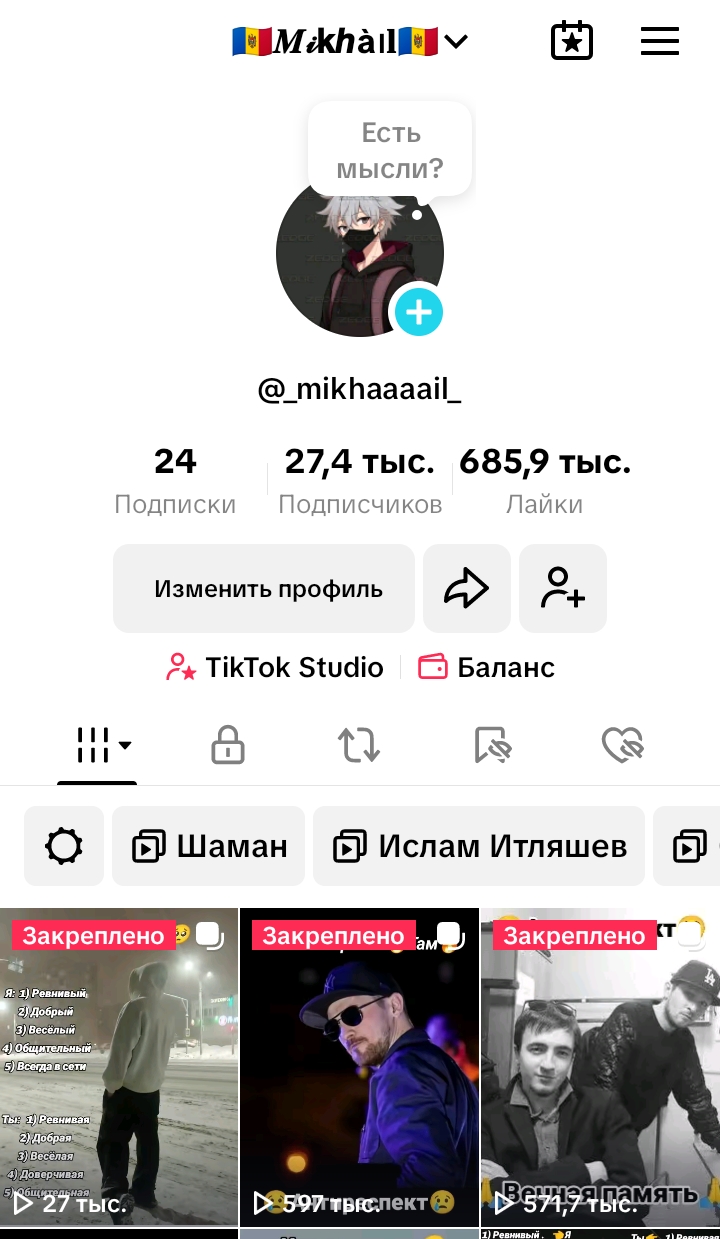This screenshot has height=1239, width=720.
Task: Add a new profile photo with plus
Action: pyautogui.click(x=418, y=313)
